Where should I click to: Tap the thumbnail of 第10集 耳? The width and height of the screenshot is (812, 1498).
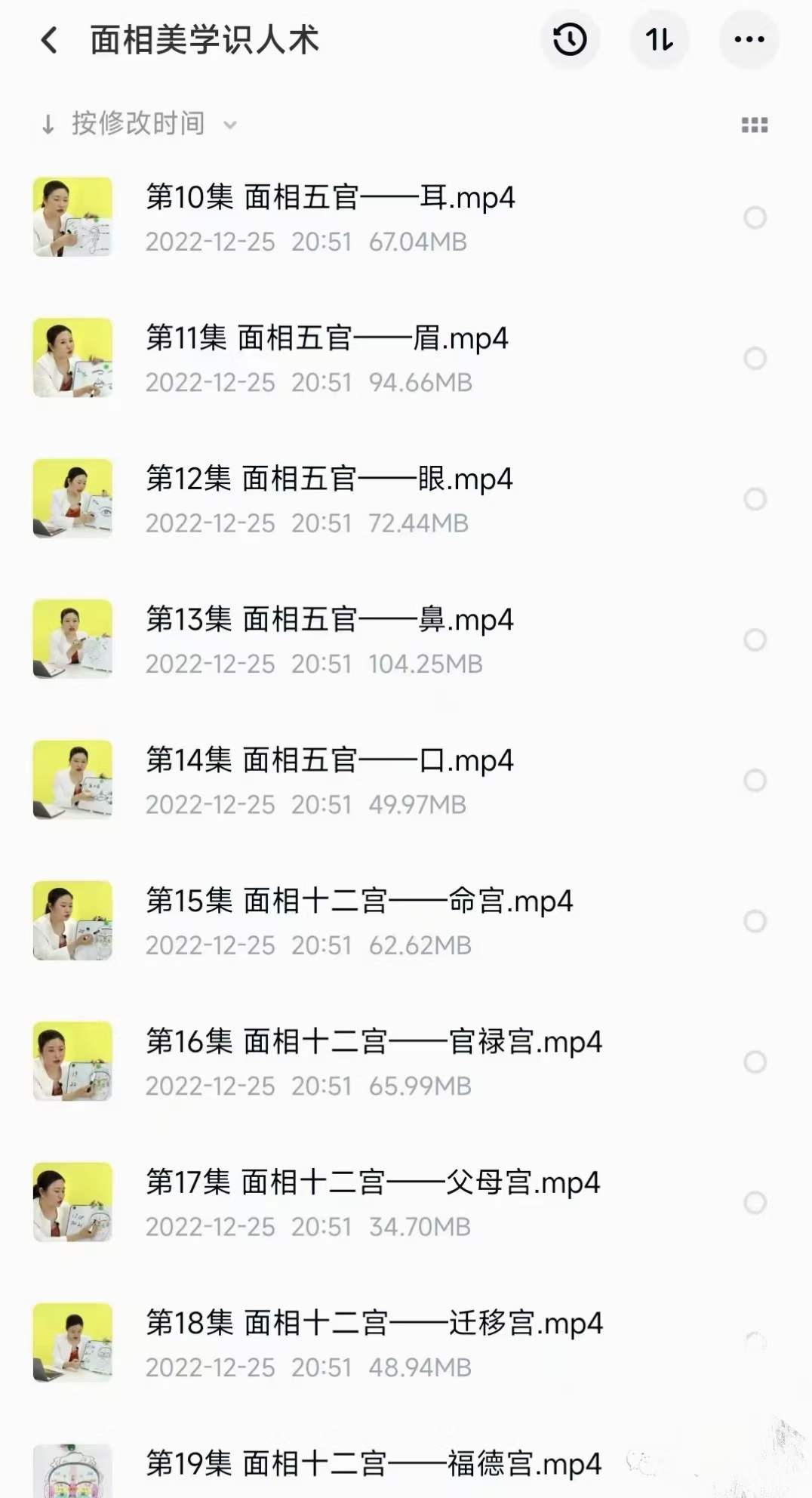(72, 217)
